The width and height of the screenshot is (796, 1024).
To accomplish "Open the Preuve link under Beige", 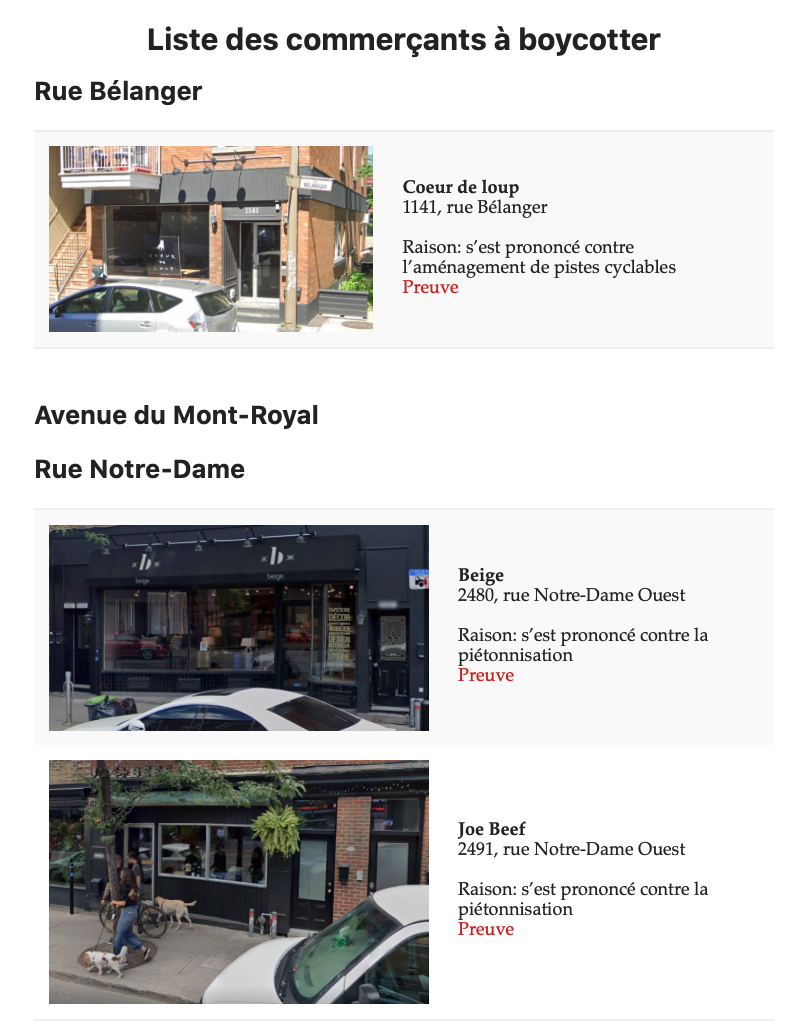I will (486, 675).
